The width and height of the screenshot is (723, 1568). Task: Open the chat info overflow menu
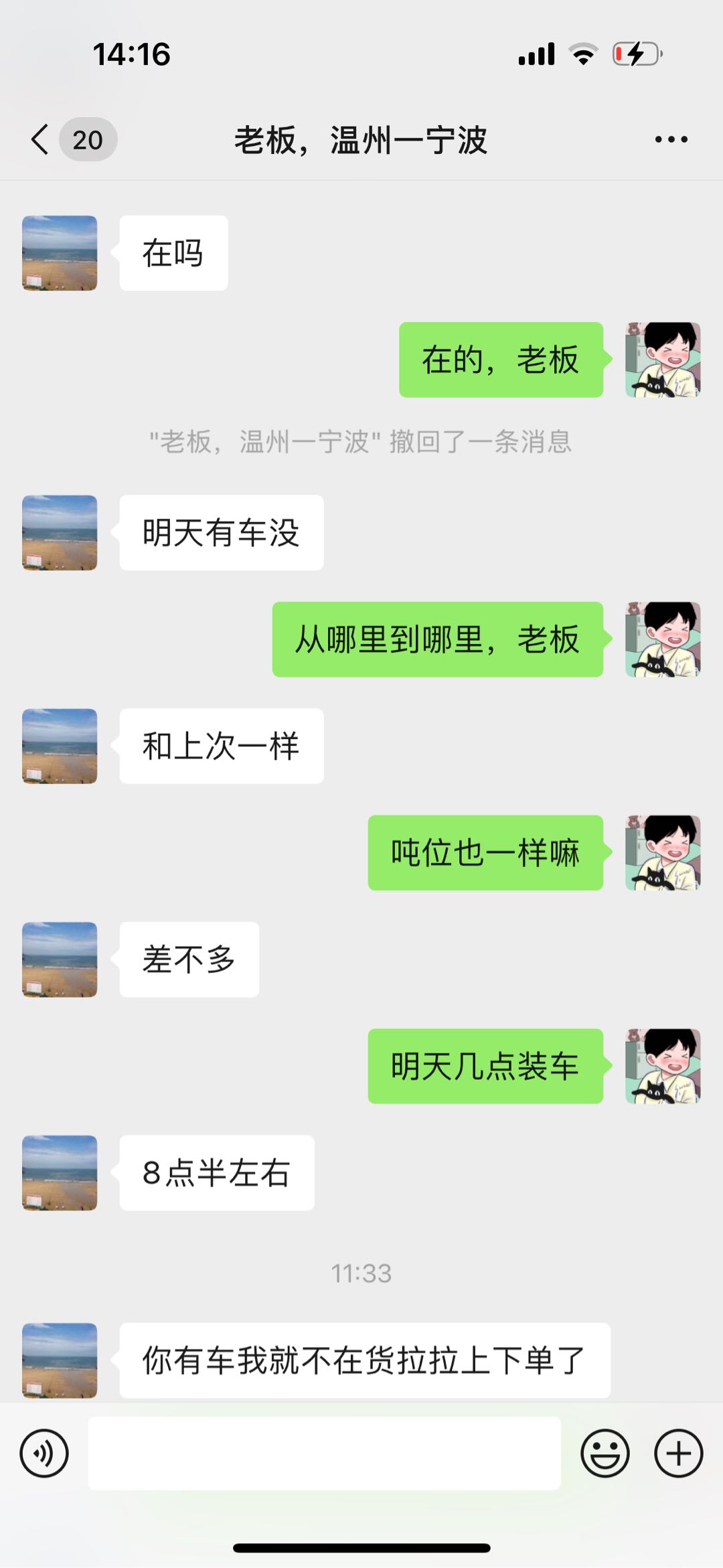click(x=671, y=140)
